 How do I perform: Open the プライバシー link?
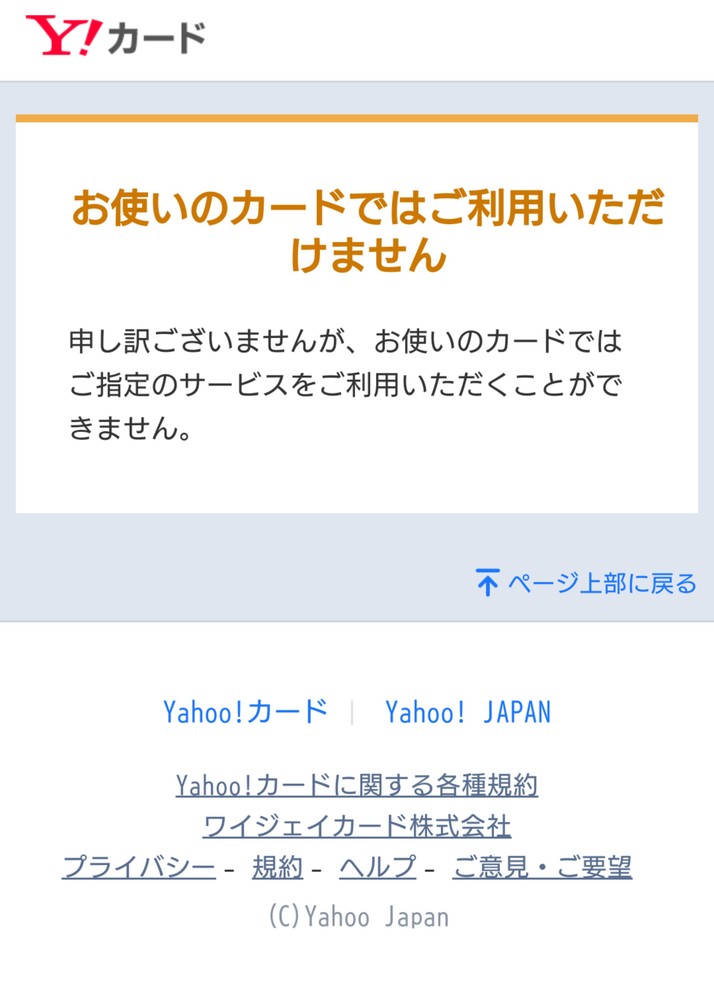(x=139, y=867)
